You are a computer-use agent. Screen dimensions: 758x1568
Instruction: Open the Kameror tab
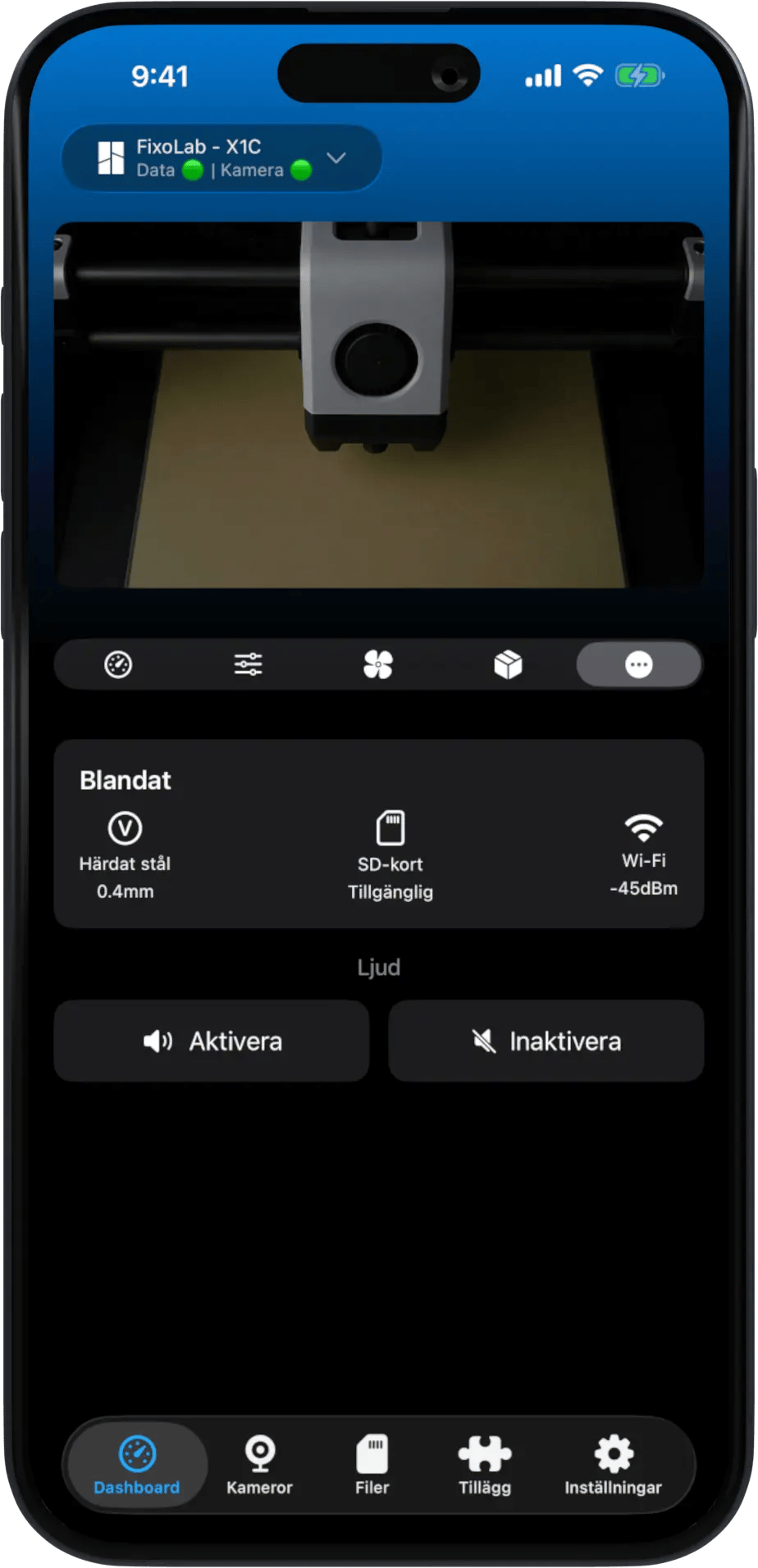click(259, 1465)
